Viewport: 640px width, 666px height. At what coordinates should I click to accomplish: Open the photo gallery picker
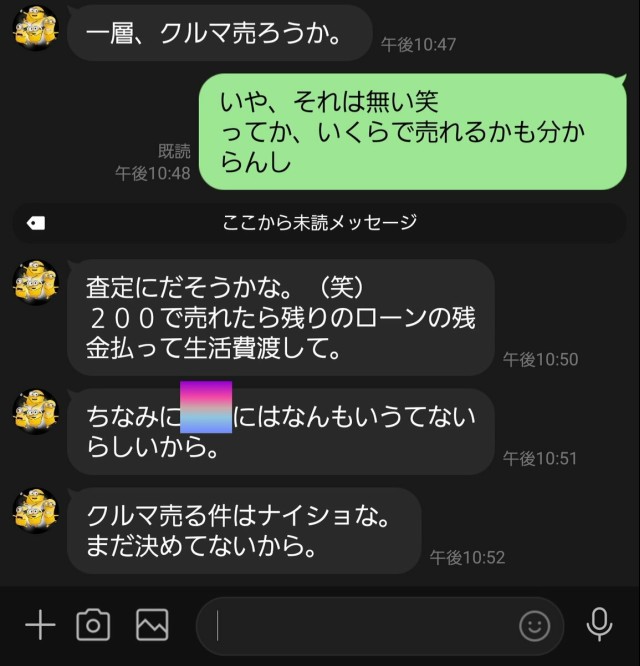(152, 626)
